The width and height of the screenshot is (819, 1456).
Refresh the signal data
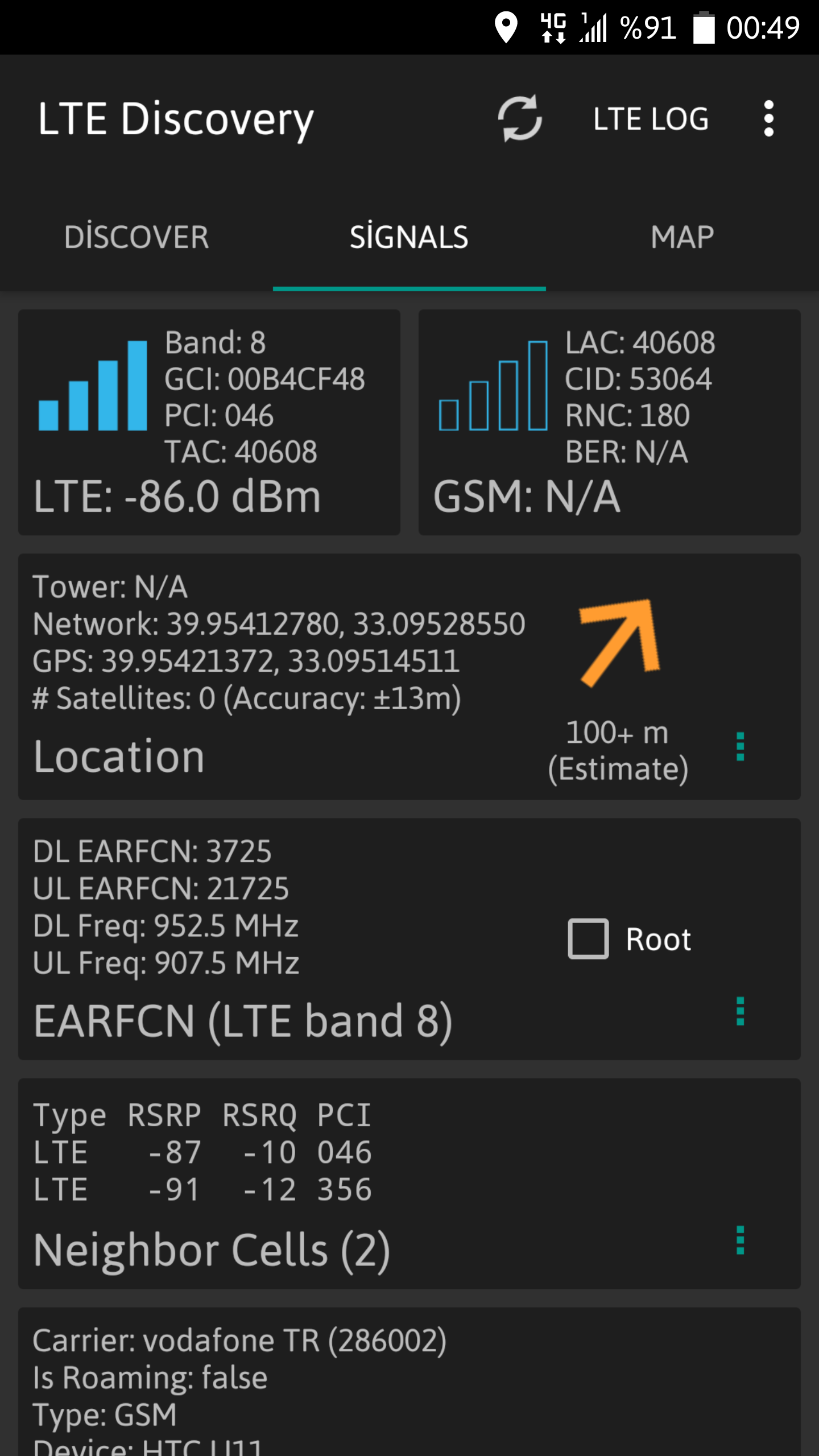coord(520,118)
